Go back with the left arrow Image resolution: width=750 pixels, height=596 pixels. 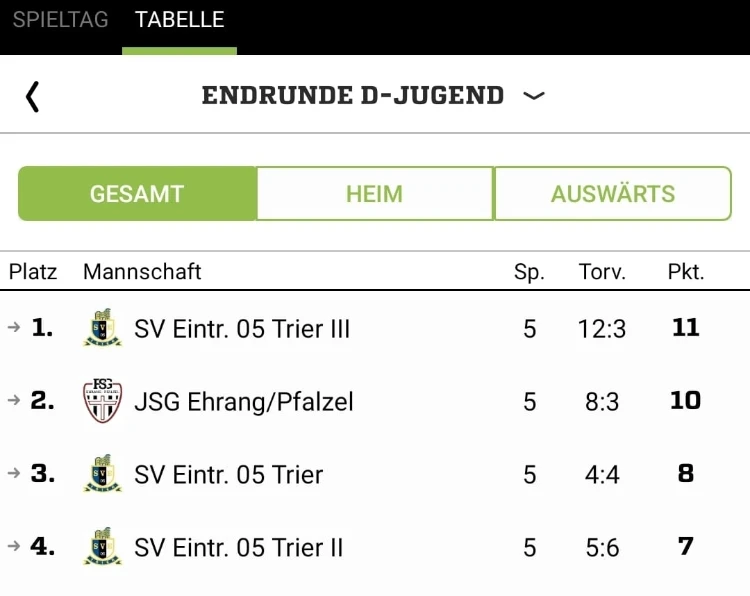33,97
